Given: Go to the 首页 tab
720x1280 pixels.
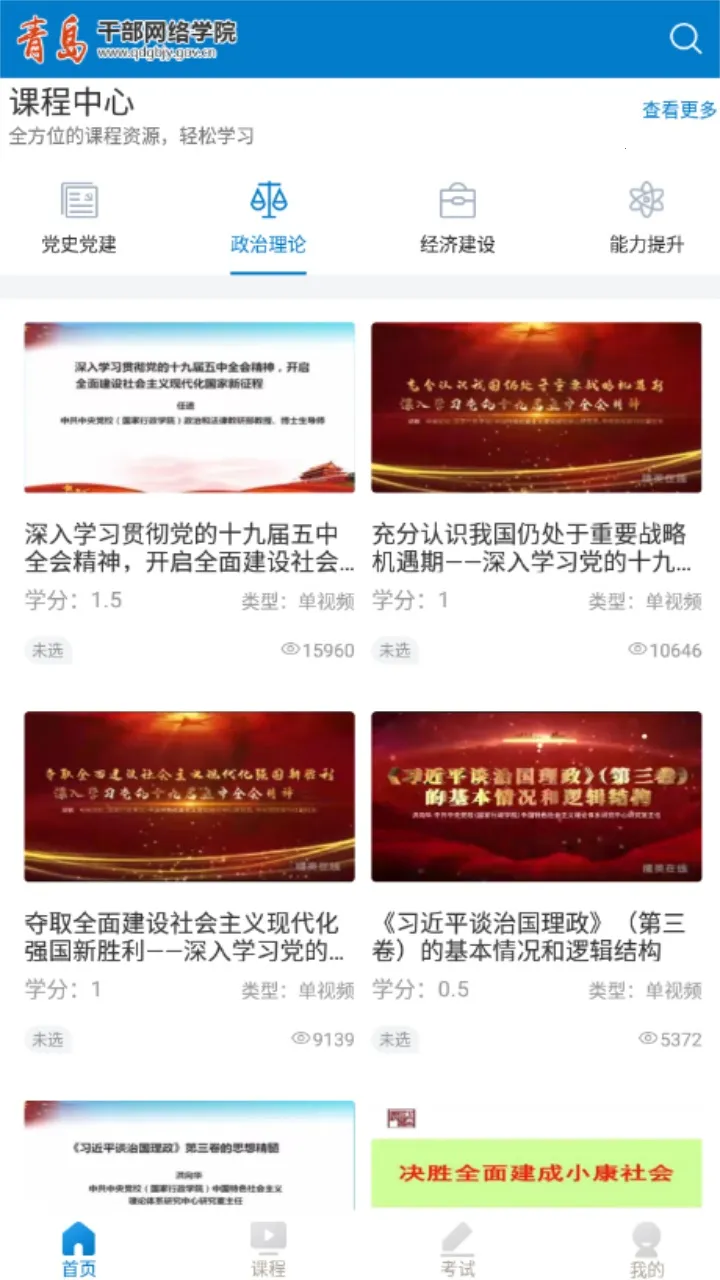Looking at the screenshot, I should (79, 1249).
